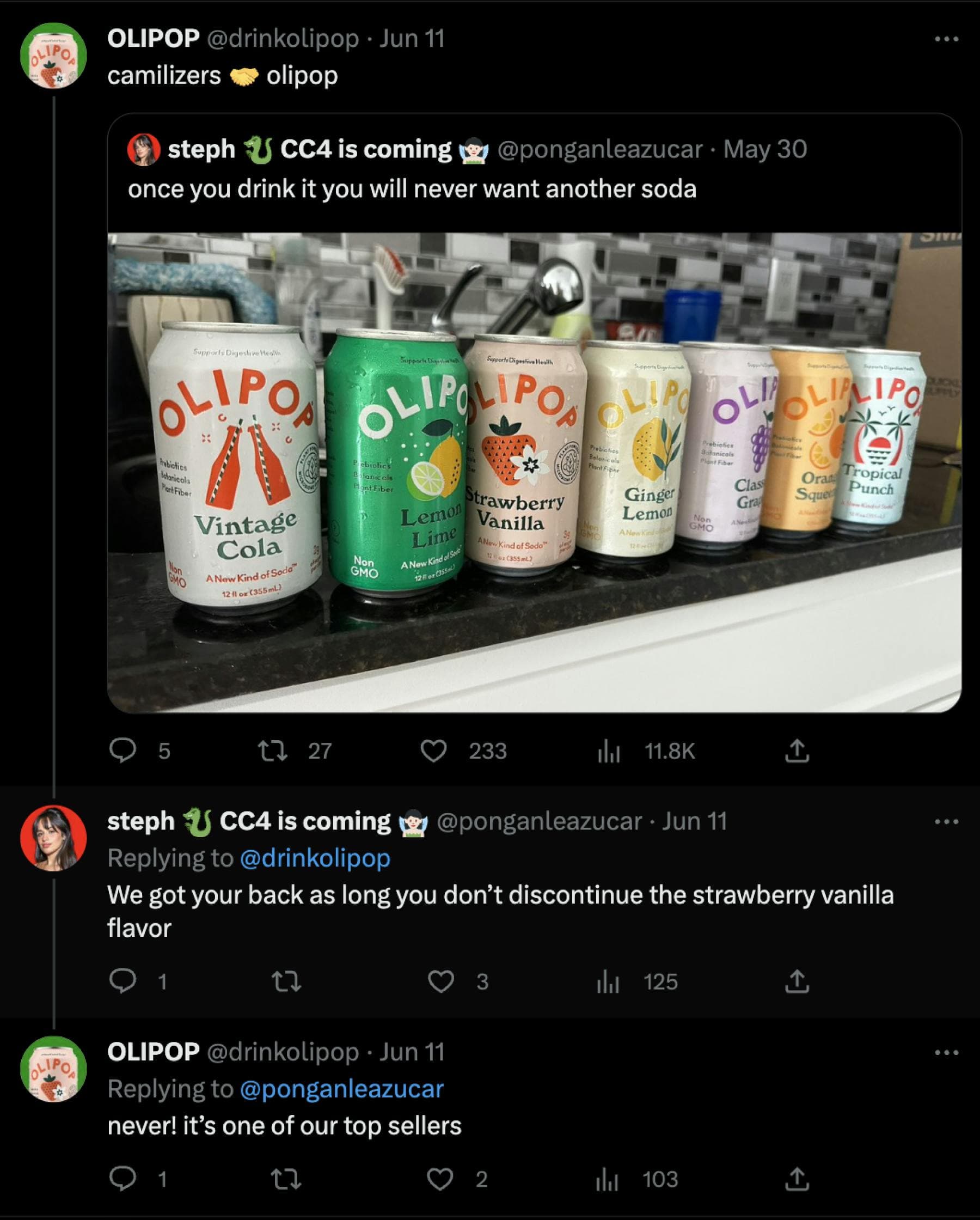
Task: Reply to OLIPOP's top sellers comment
Action: pyautogui.click(x=122, y=1179)
